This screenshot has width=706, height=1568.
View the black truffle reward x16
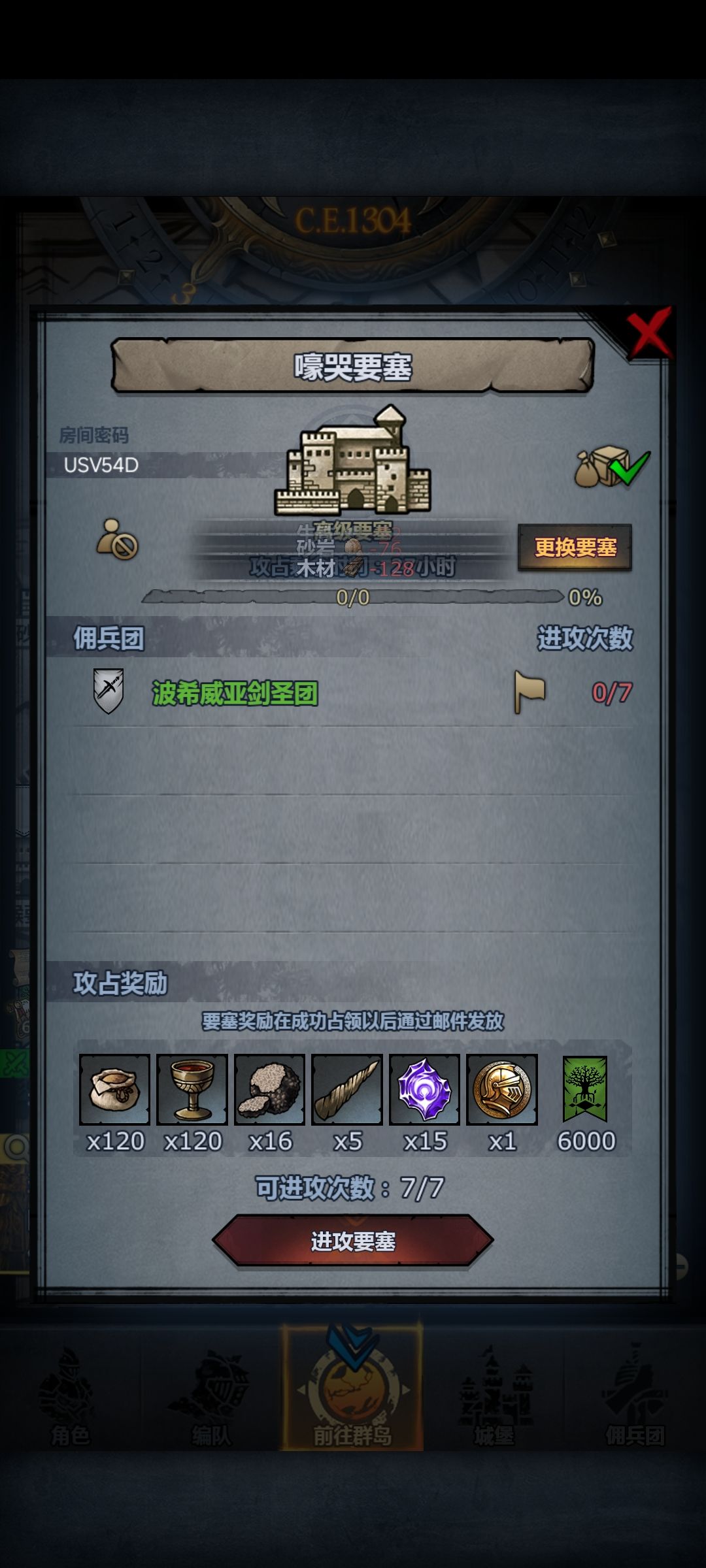tap(269, 1089)
